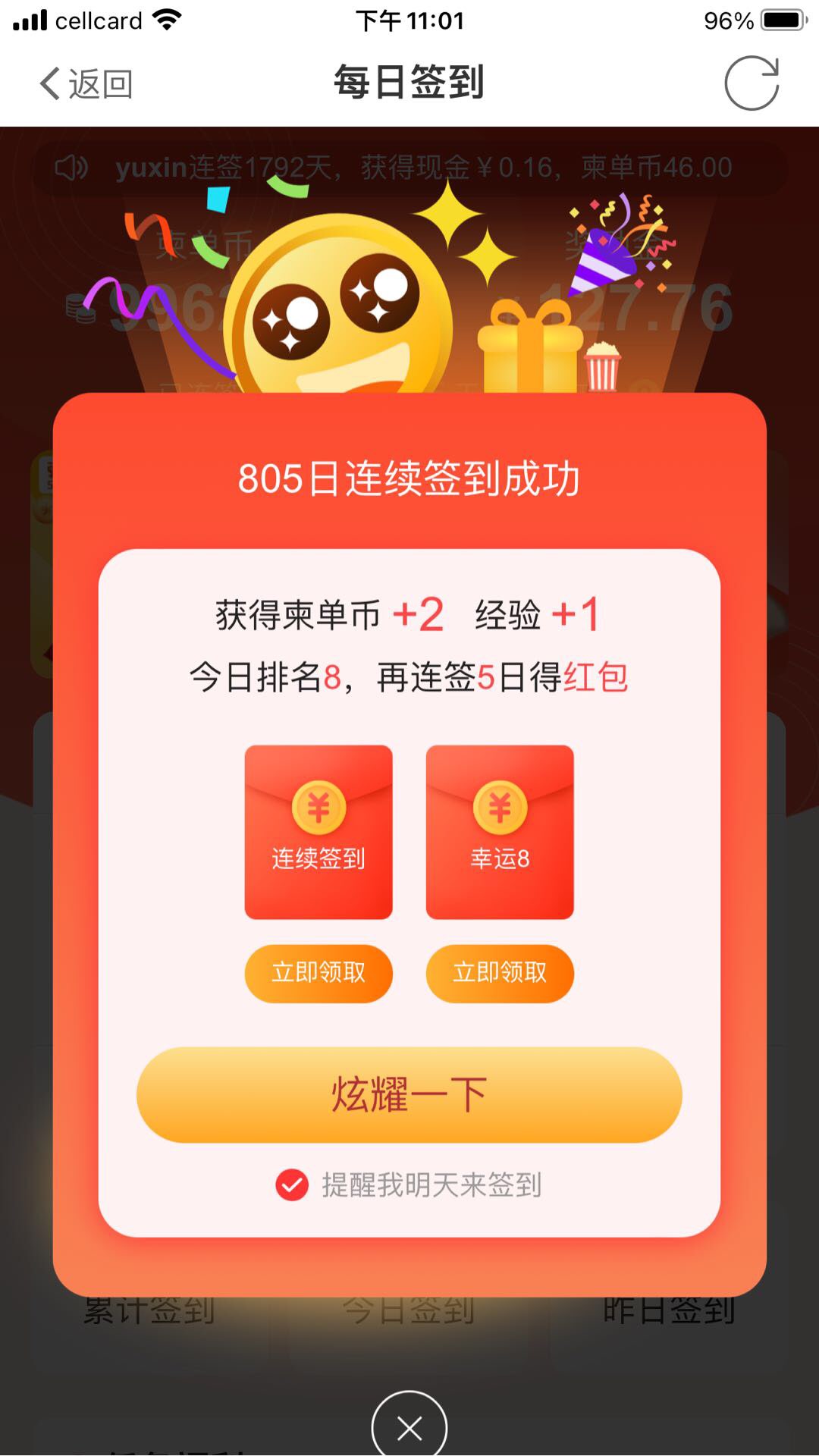Open the 幸运8 red envelope
This screenshot has width=819, height=1456.
click(x=500, y=832)
